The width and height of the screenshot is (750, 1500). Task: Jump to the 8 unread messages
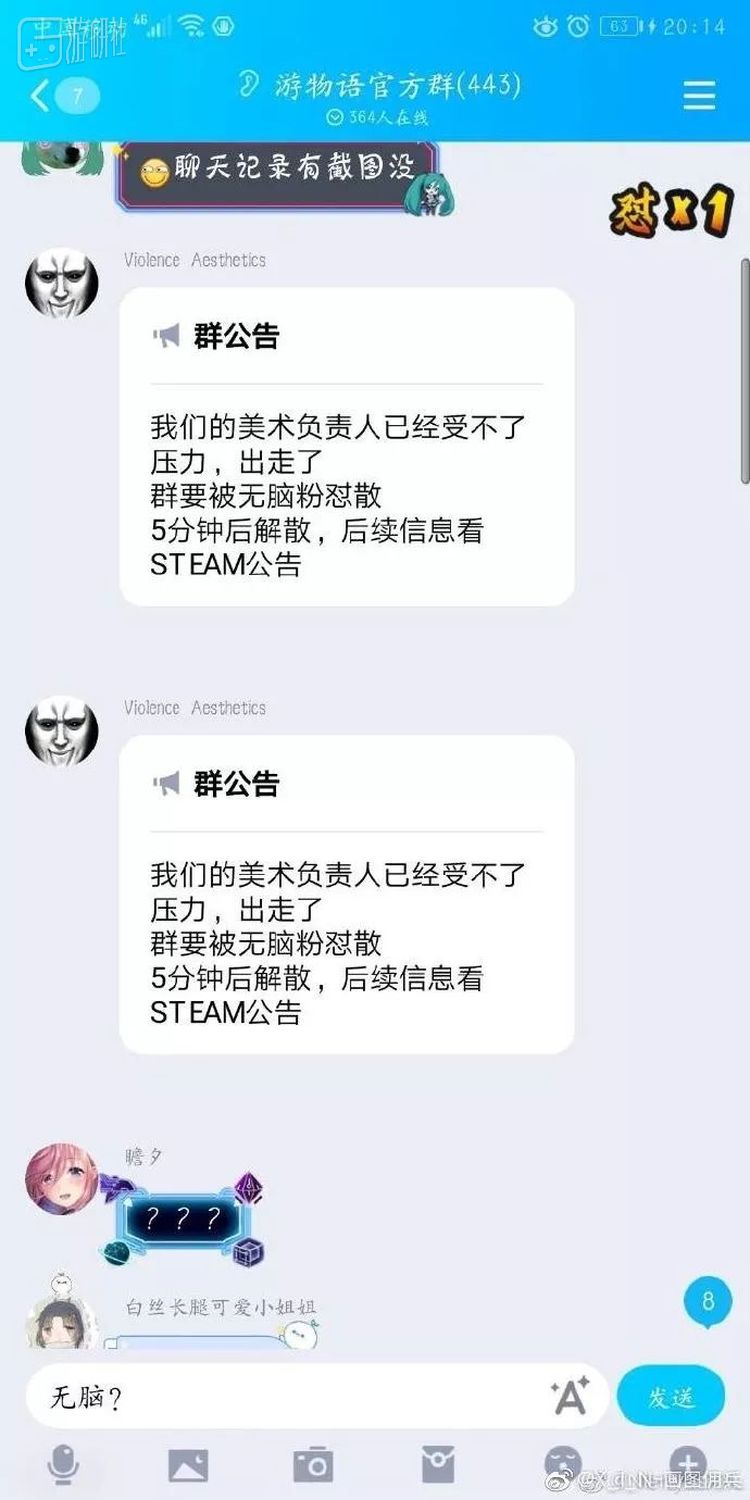[x=708, y=1303]
